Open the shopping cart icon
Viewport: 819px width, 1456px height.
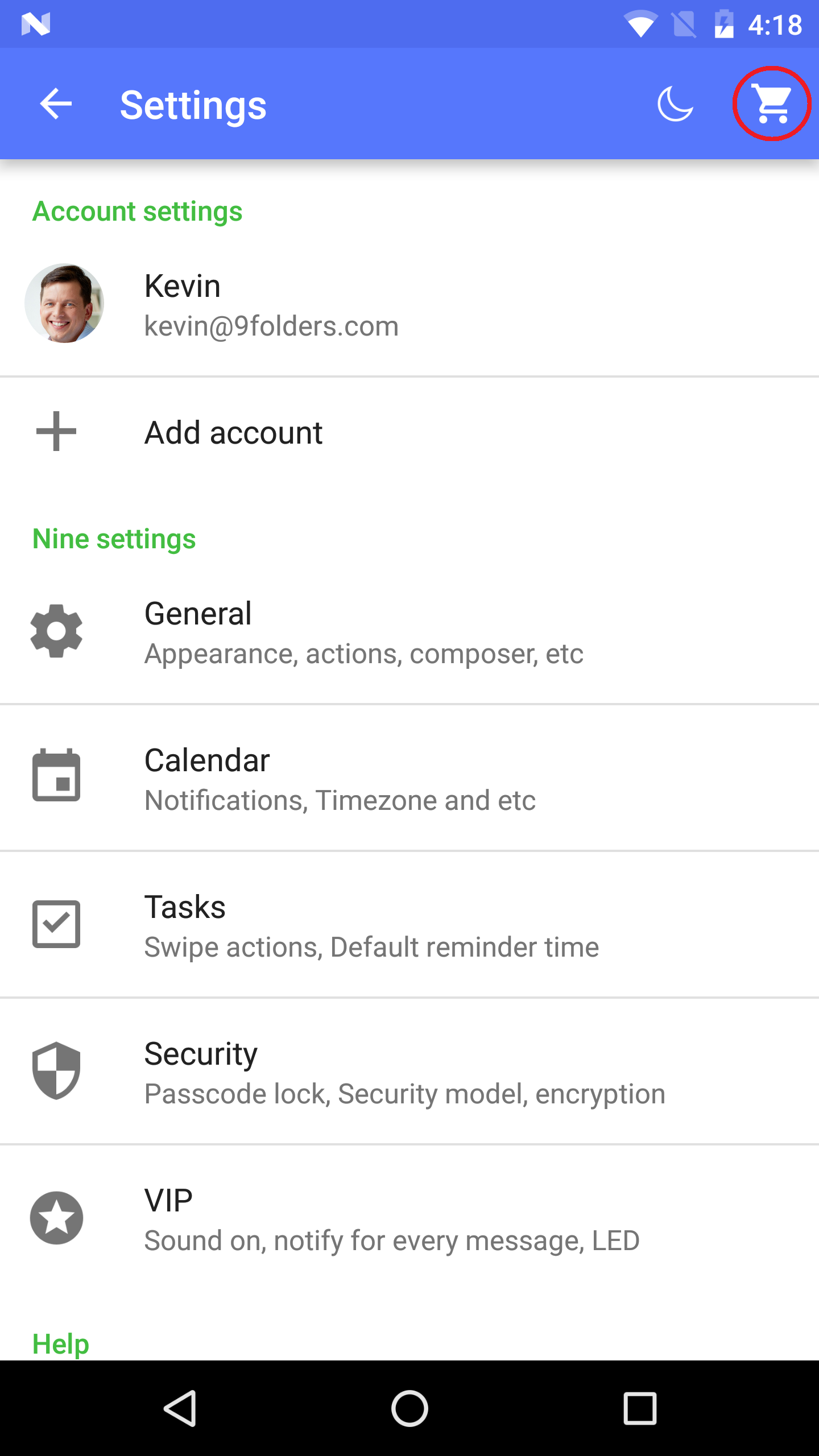point(772,104)
